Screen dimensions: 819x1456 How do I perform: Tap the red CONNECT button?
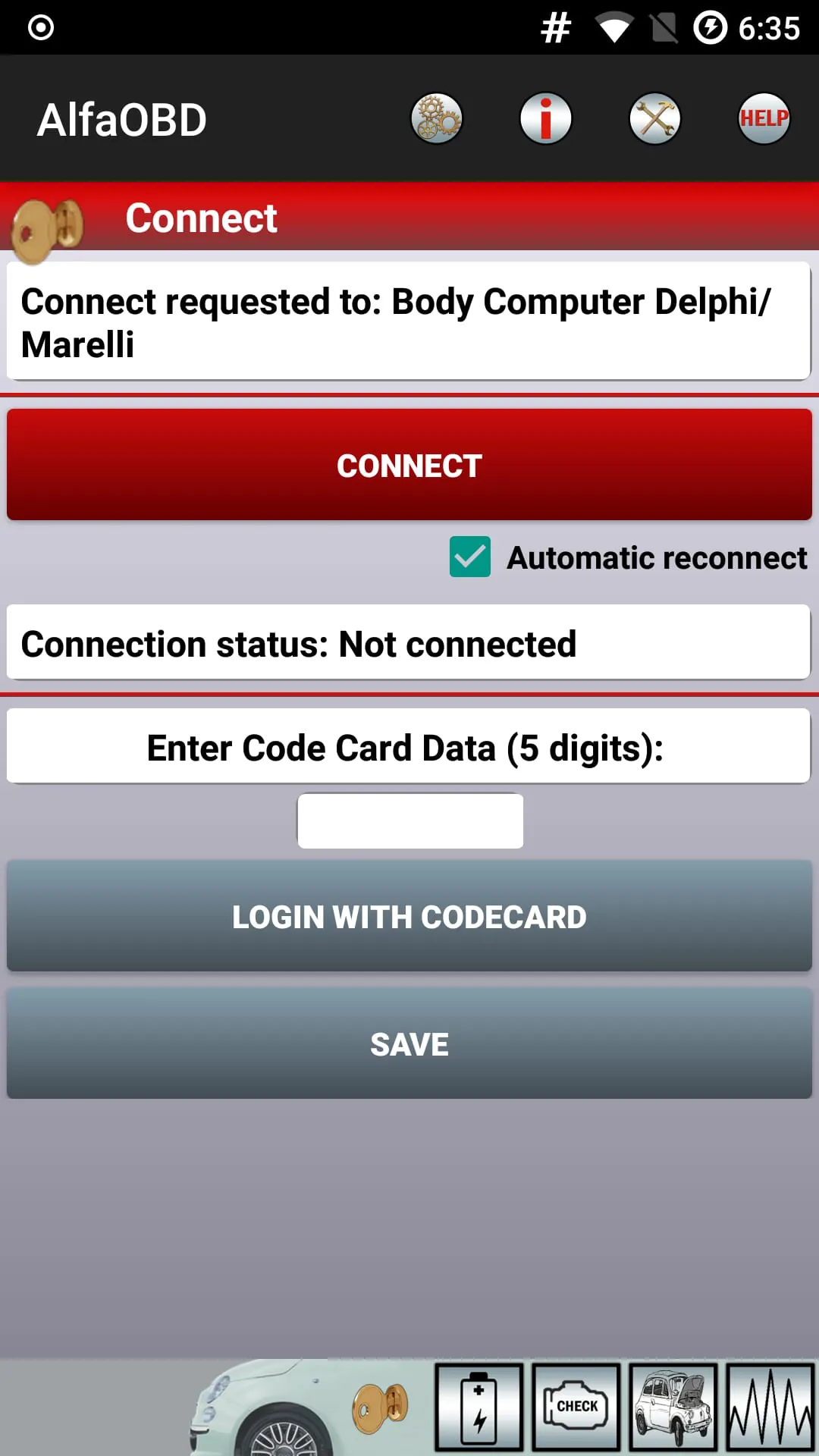coord(409,465)
